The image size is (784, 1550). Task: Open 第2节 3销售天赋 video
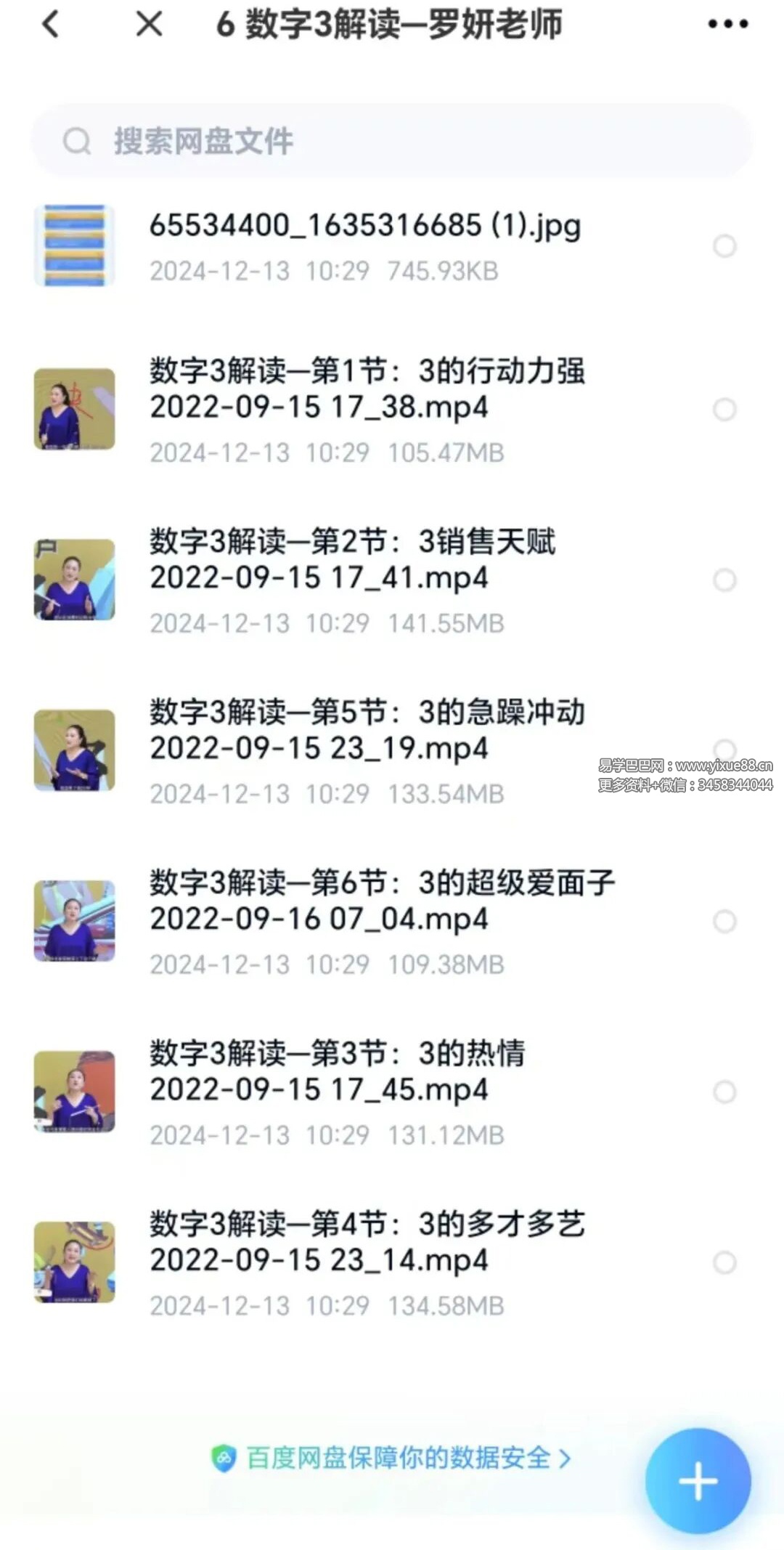pyautogui.click(x=352, y=580)
